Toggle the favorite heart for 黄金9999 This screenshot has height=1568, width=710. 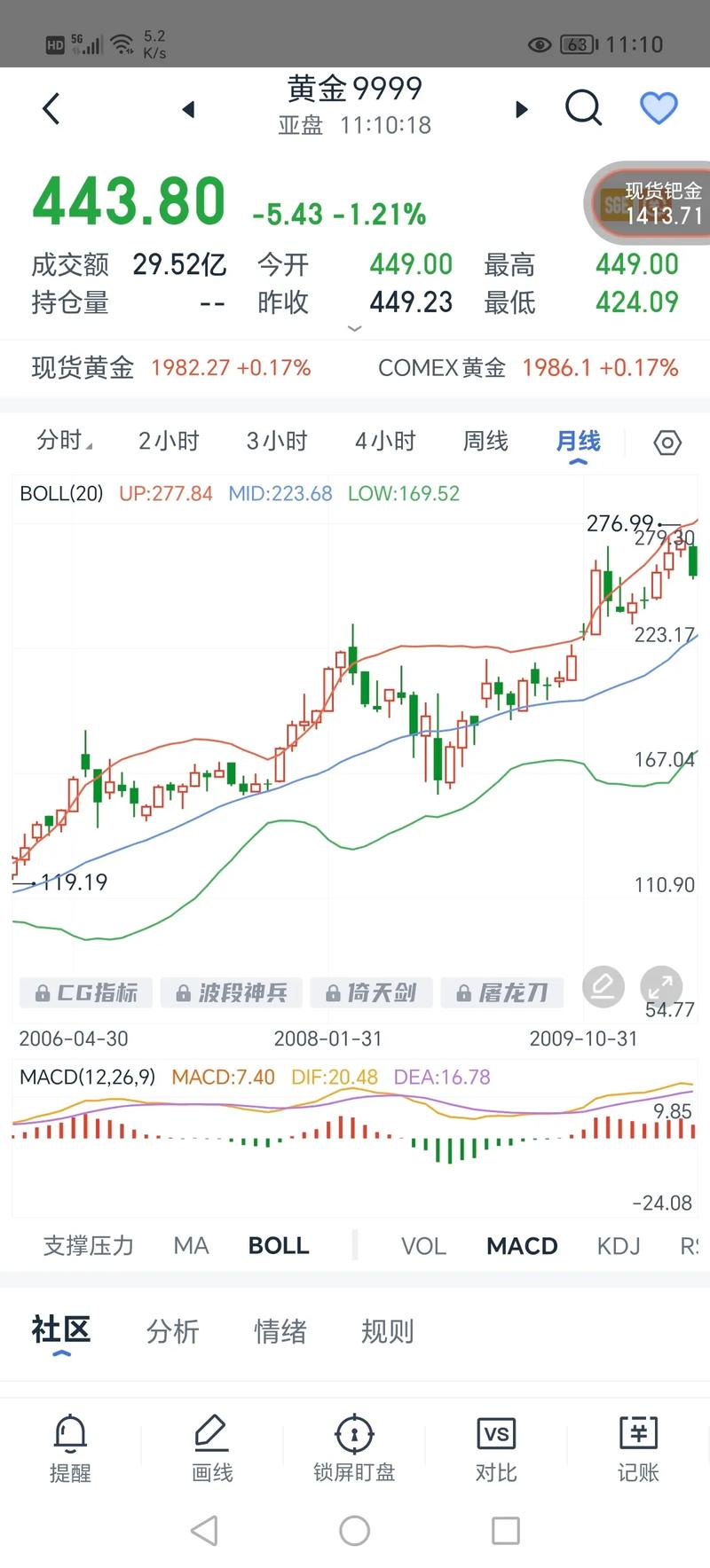click(x=659, y=108)
